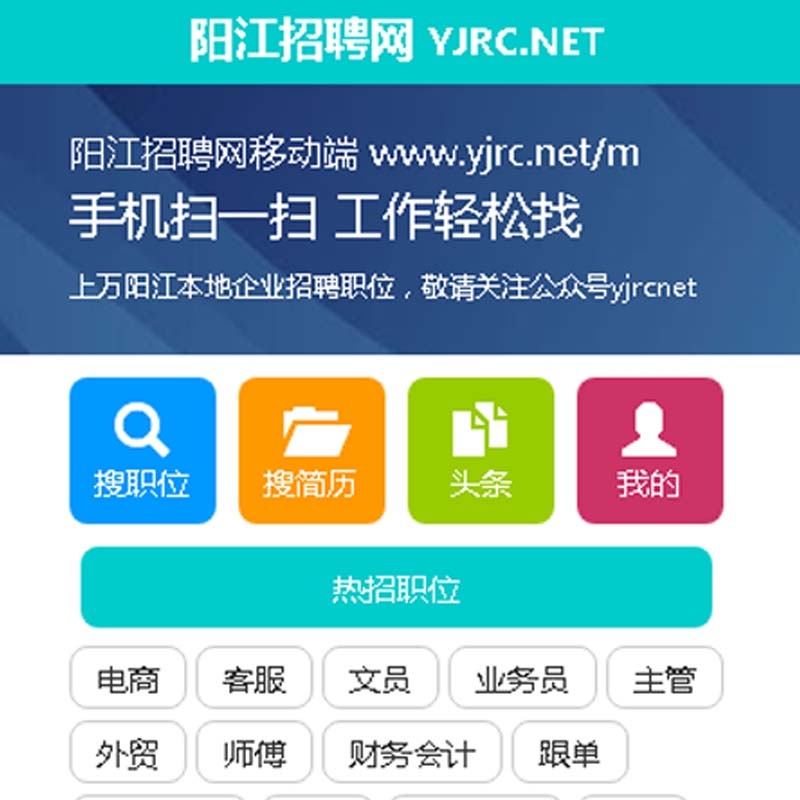
Task: Select the 财务会计 job chip
Action: [411, 753]
